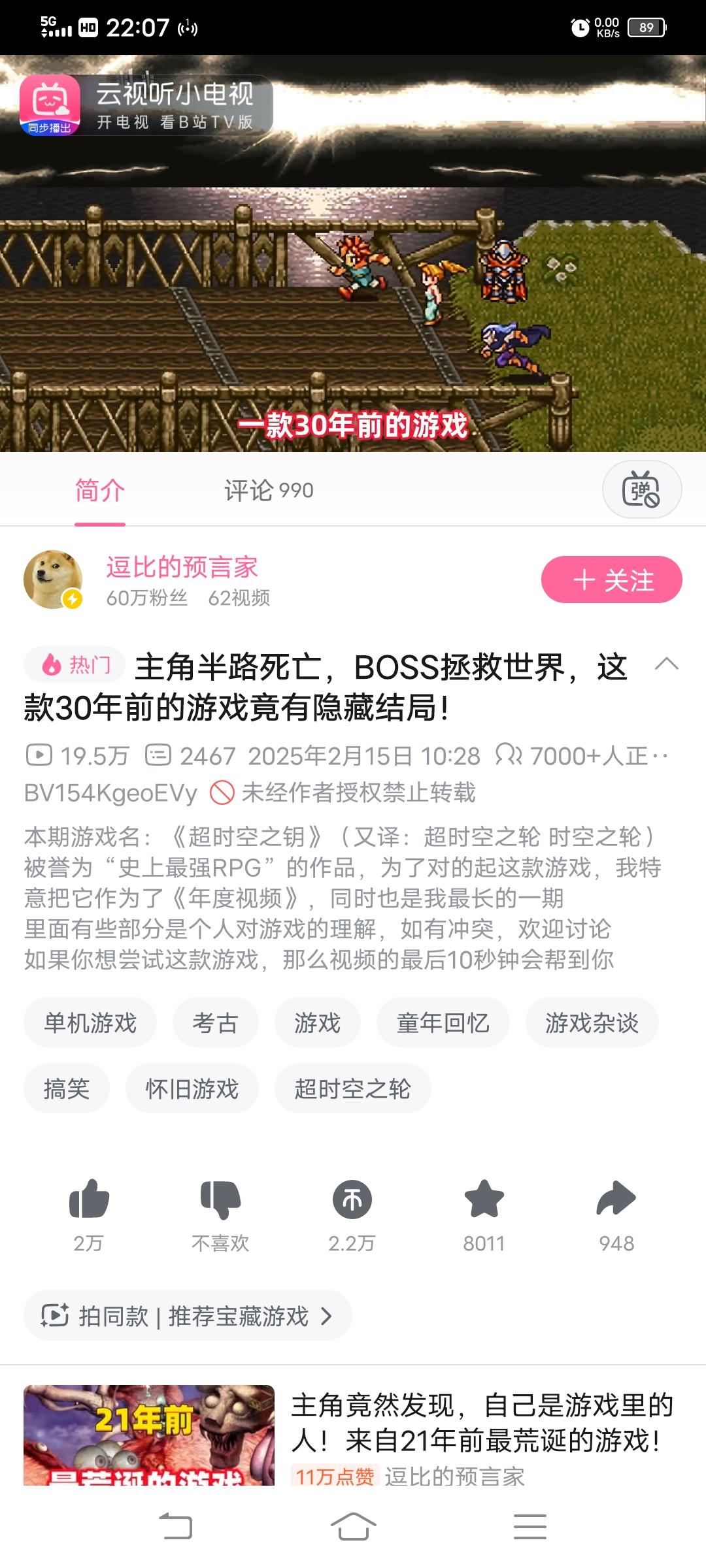Open the 单机游戏 tag
706x1568 pixels.
tap(89, 1022)
